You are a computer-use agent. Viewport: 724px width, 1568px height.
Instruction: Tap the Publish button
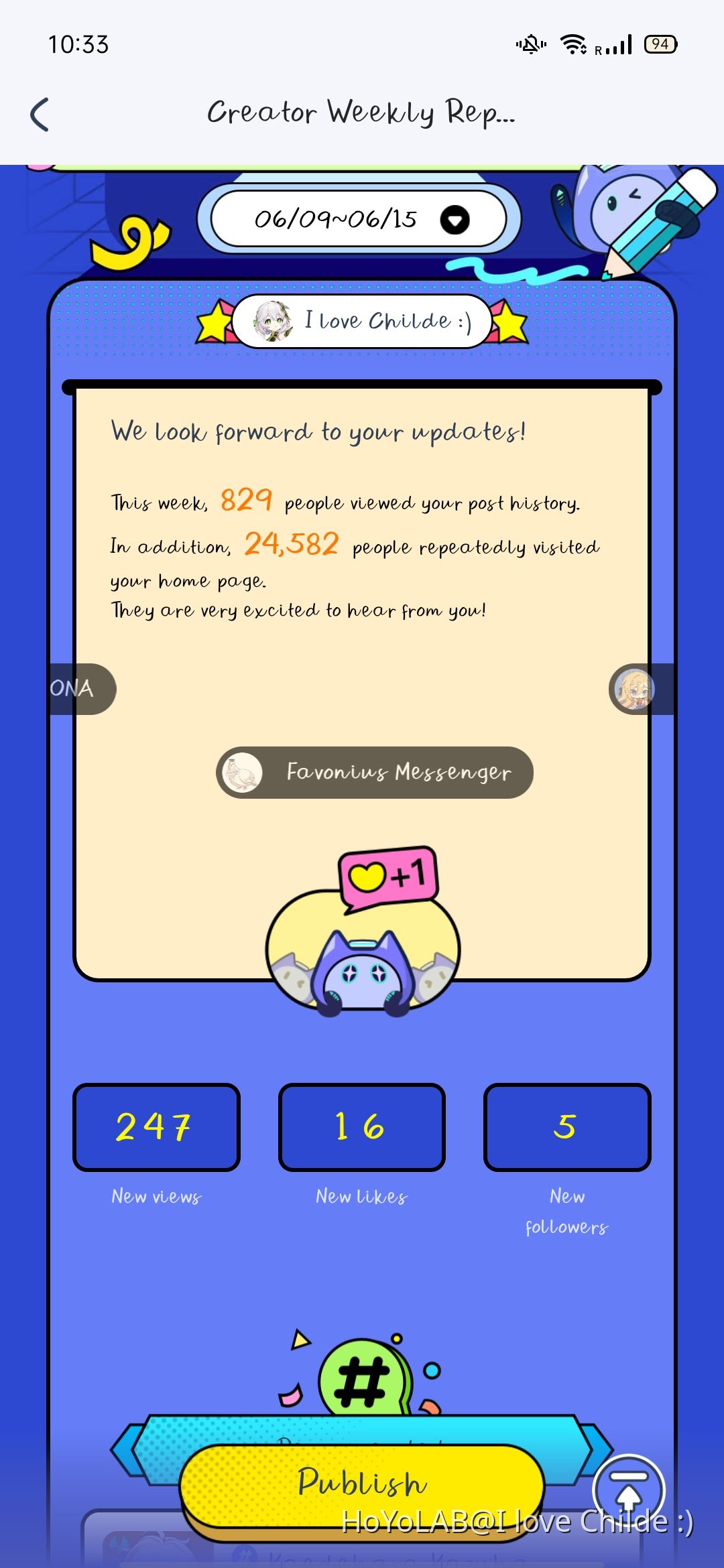point(361,1482)
